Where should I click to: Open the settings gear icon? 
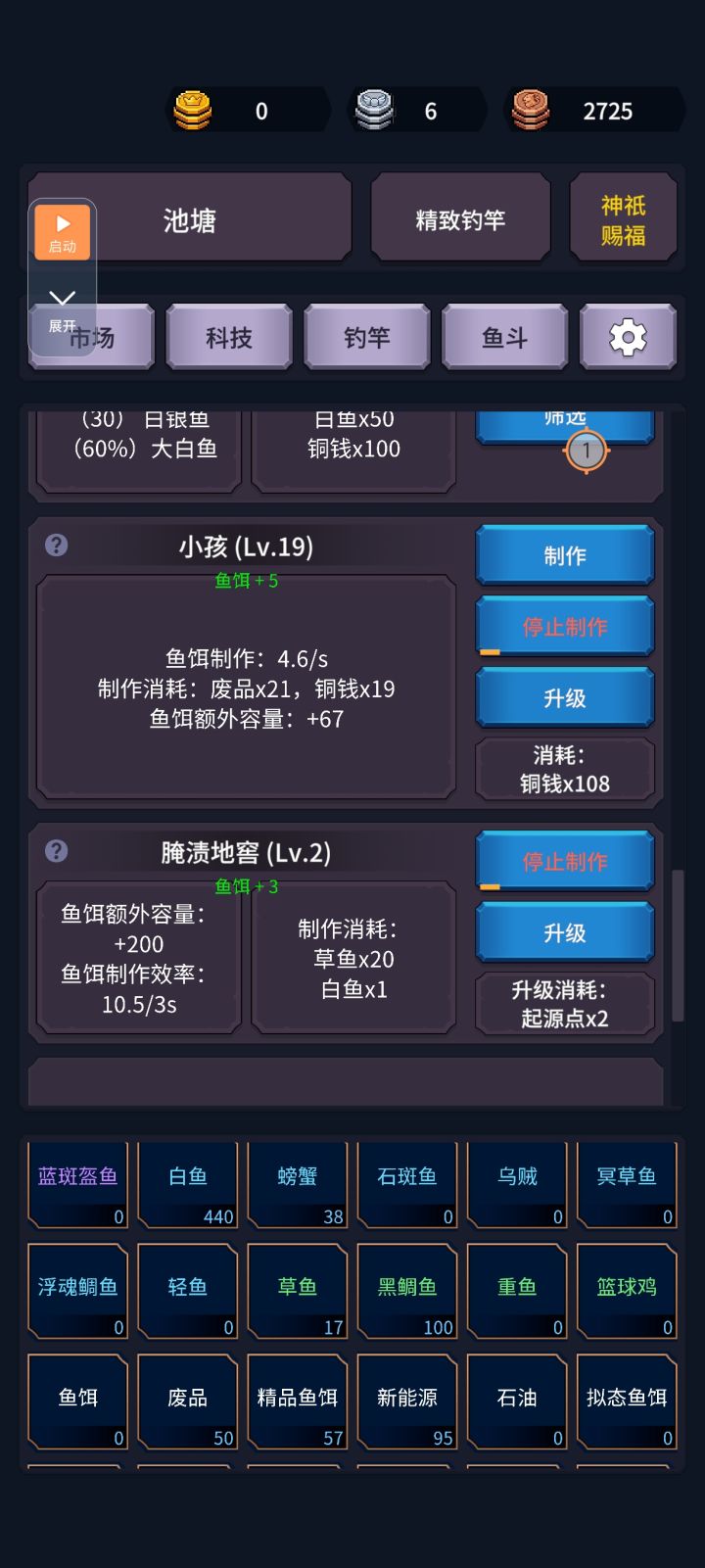(x=627, y=336)
